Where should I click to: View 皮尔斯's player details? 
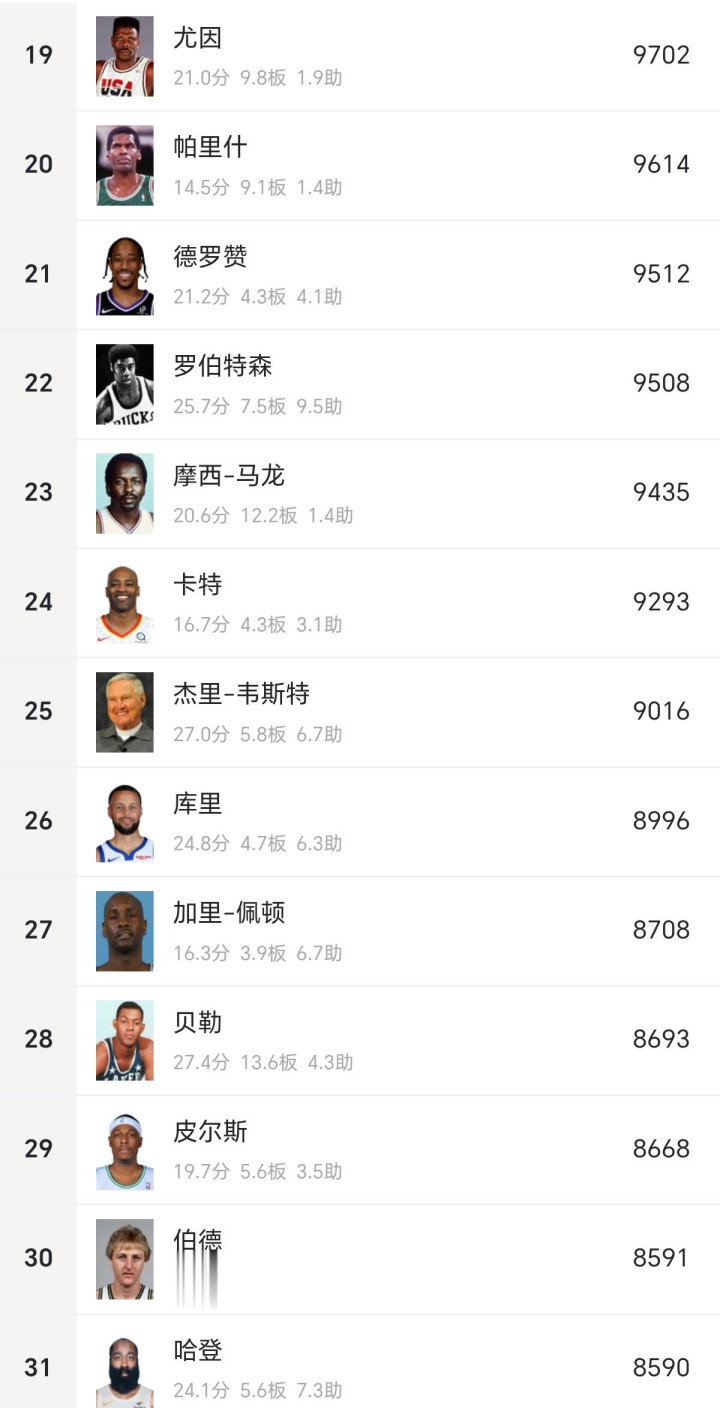coord(398,1150)
